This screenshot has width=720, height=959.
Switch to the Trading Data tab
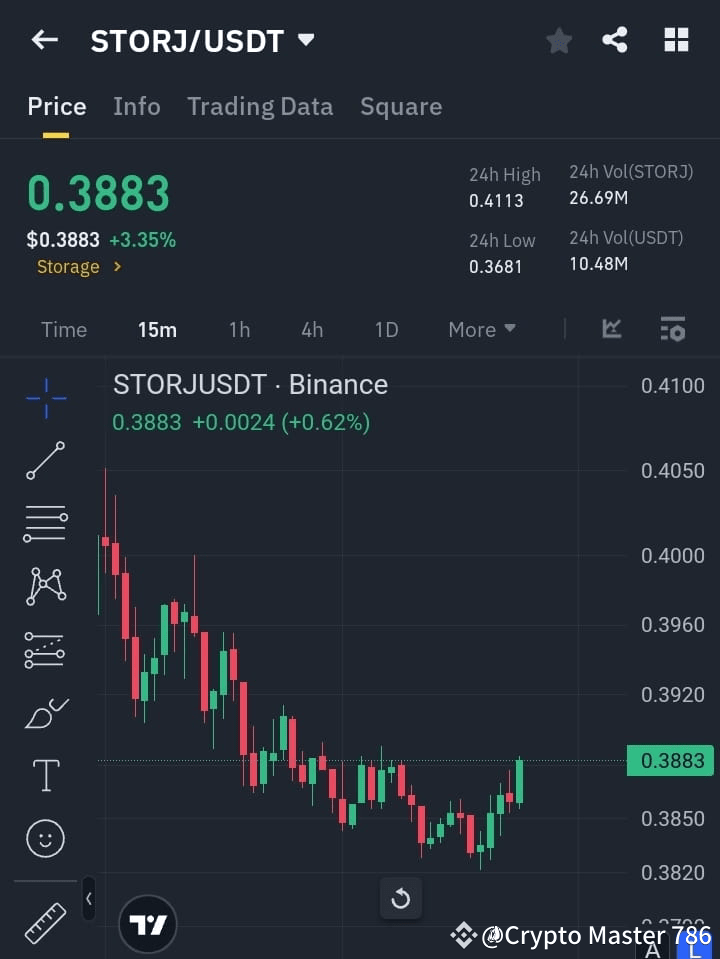pyautogui.click(x=260, y=106)
